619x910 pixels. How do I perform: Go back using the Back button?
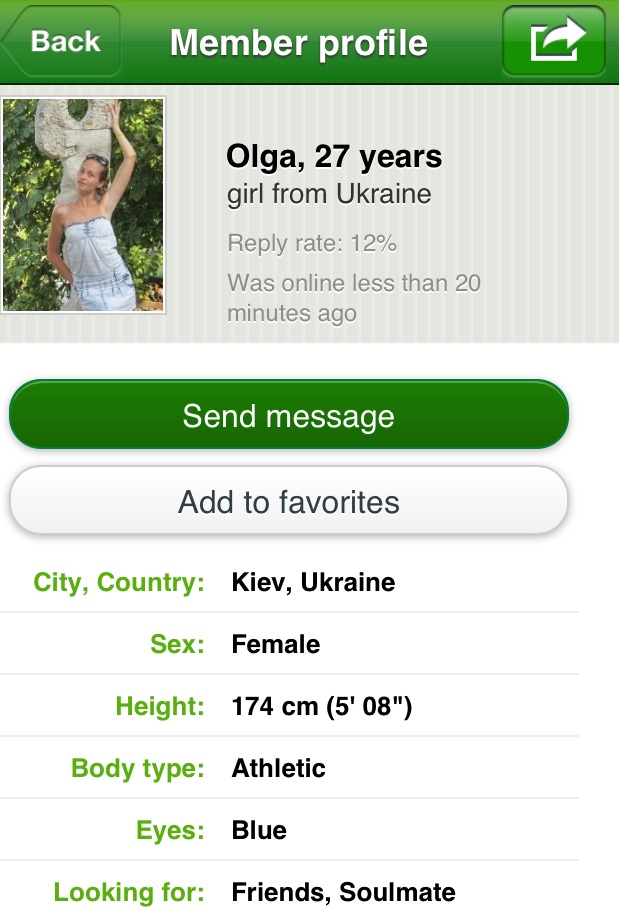coord(62,42)
